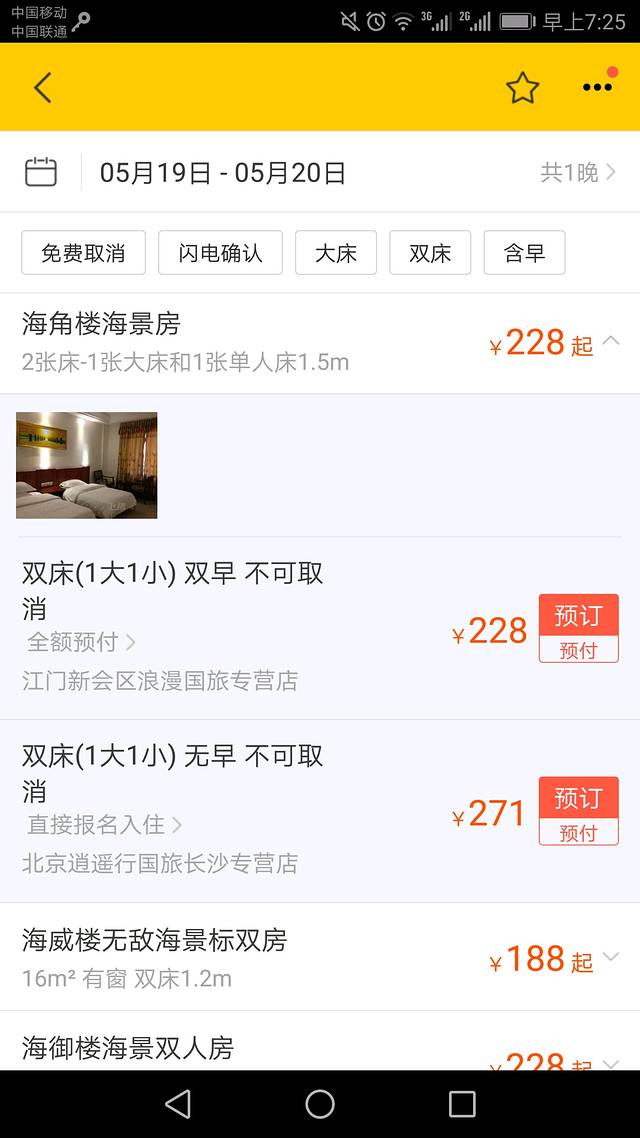Change the 05月19日 - 05月20日 stay dates
The width and height of the screenshot is (640, 1138).
click(222, 173)
